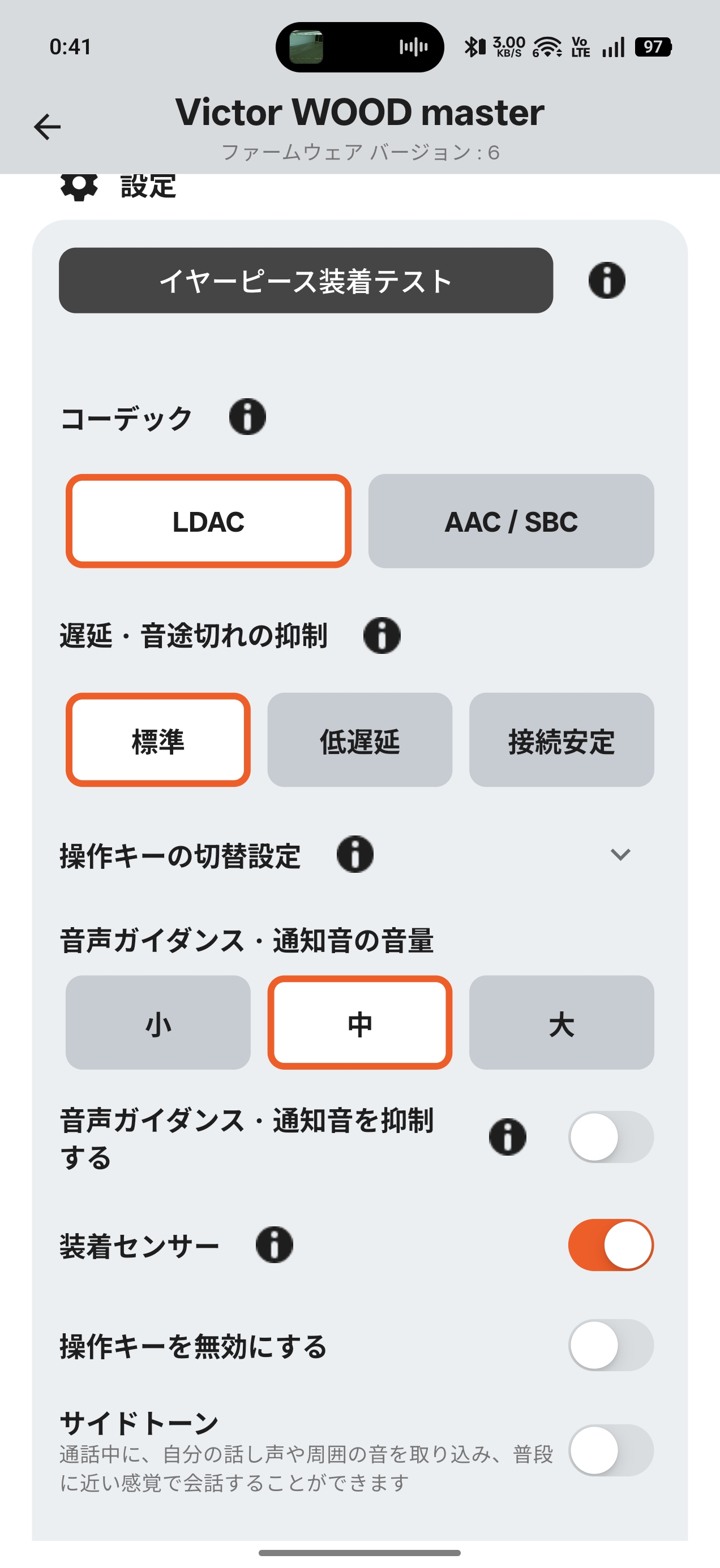Viewport: 720px width, 1568px height.
Task: Show info about コーデック
Action: point(247,417)
